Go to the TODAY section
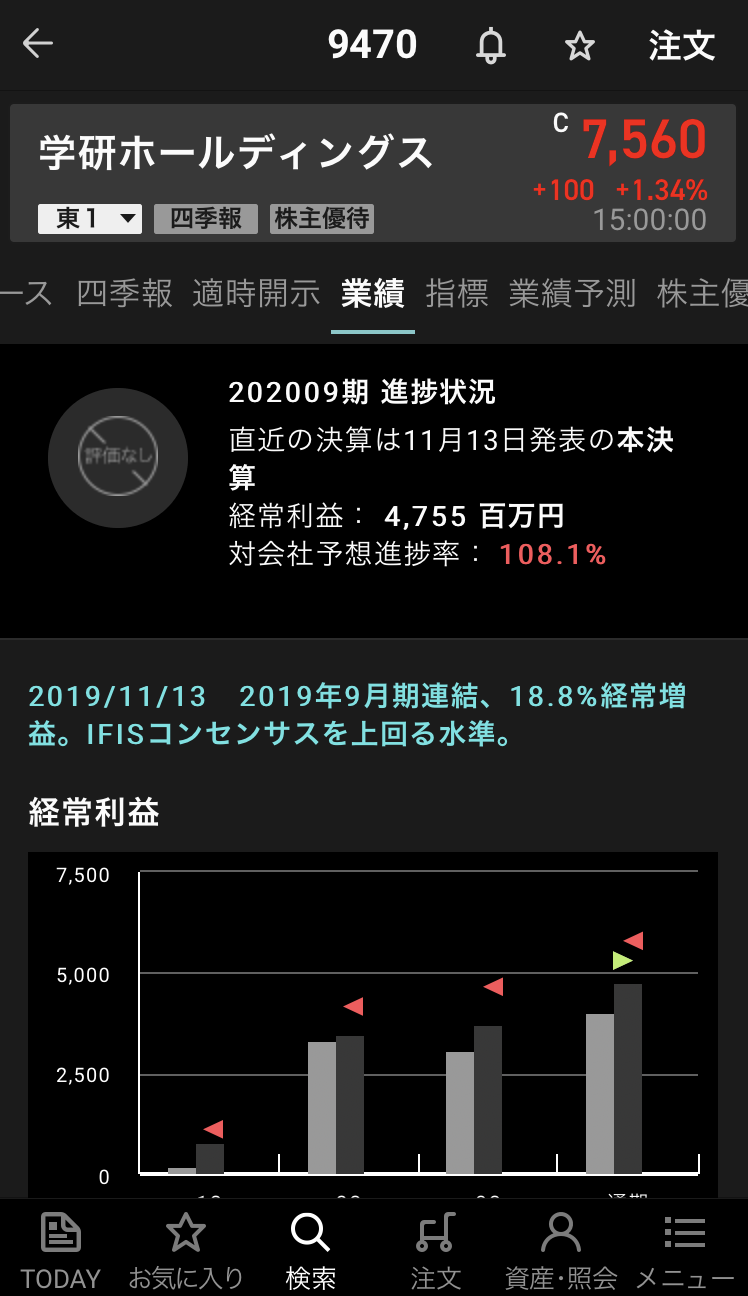This screenshot has width=748, height=1296. [61, 1249]
